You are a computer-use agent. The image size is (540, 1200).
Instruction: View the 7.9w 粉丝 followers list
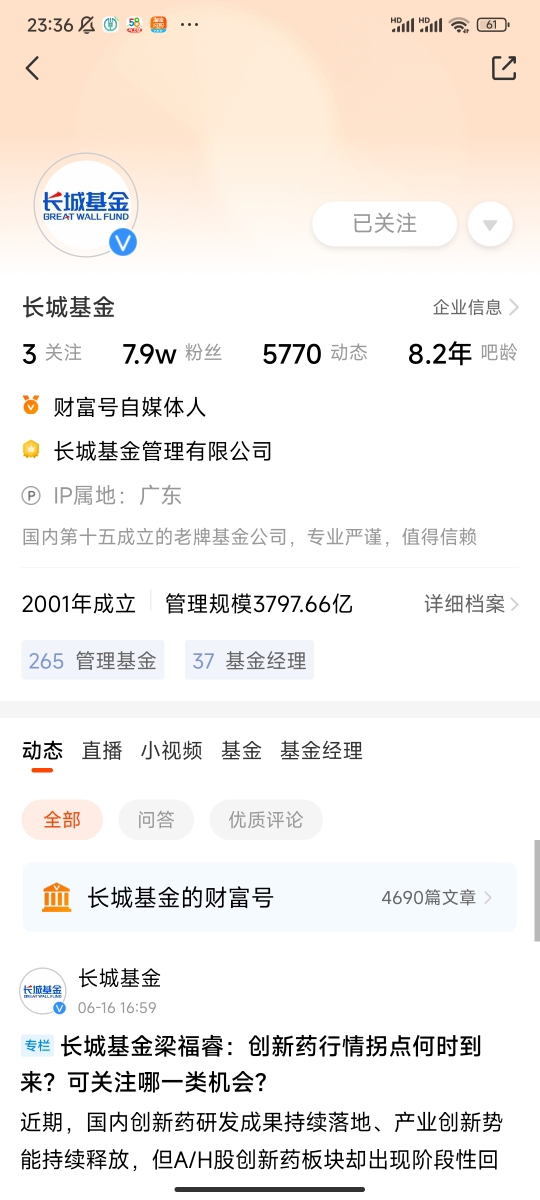pos(172,353)
